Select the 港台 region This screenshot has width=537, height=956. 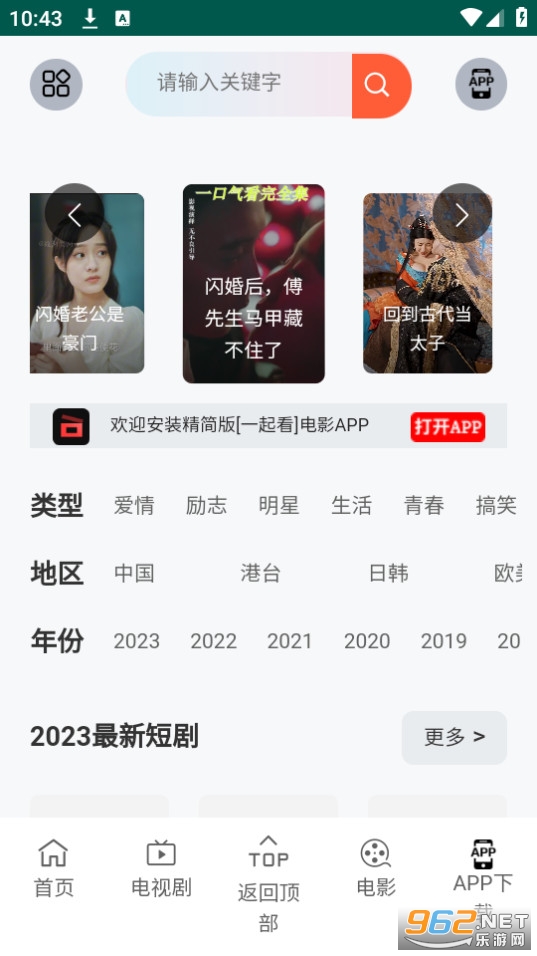coord(260,573)
